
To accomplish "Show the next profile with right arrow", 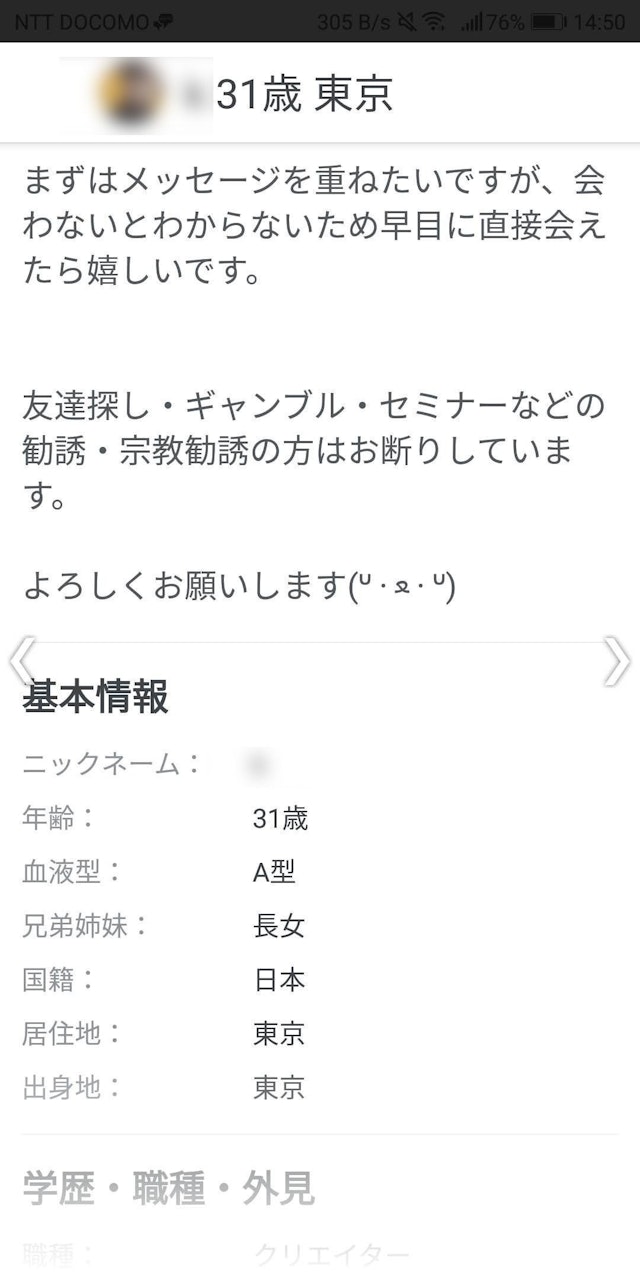I will (x=616, y=661).
